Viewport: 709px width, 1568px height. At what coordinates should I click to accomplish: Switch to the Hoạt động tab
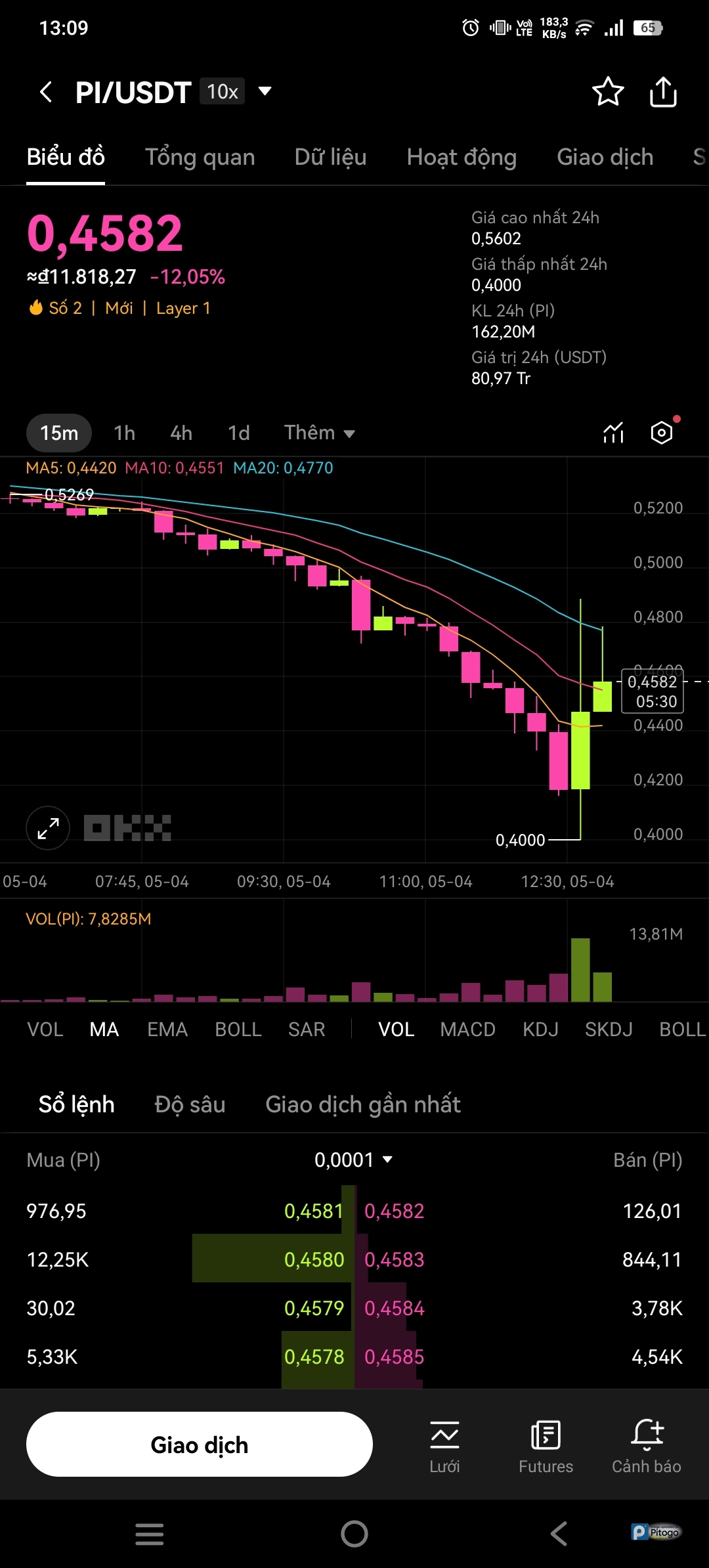(462, 158)
